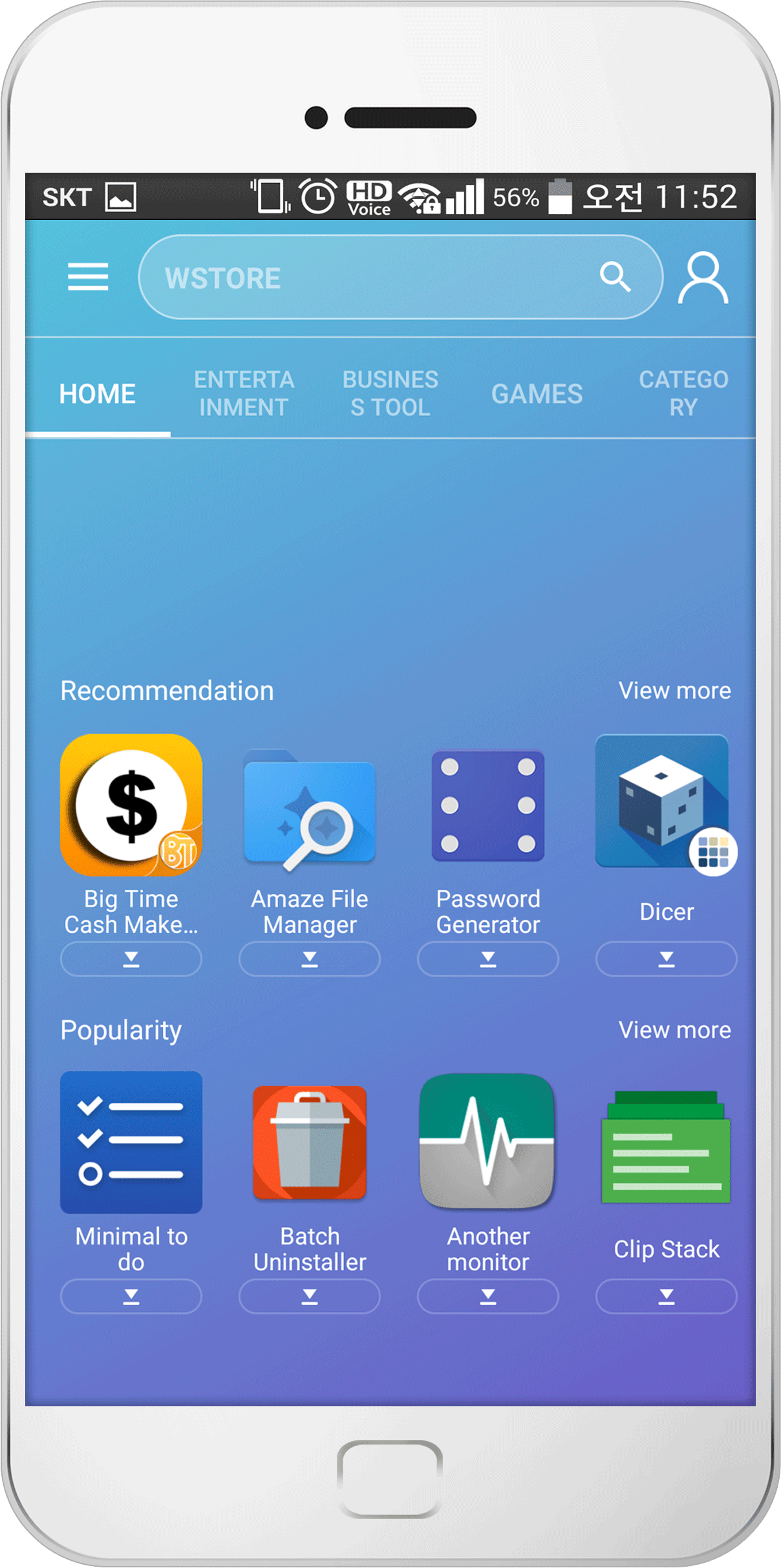Download the Dicer app

666,959
